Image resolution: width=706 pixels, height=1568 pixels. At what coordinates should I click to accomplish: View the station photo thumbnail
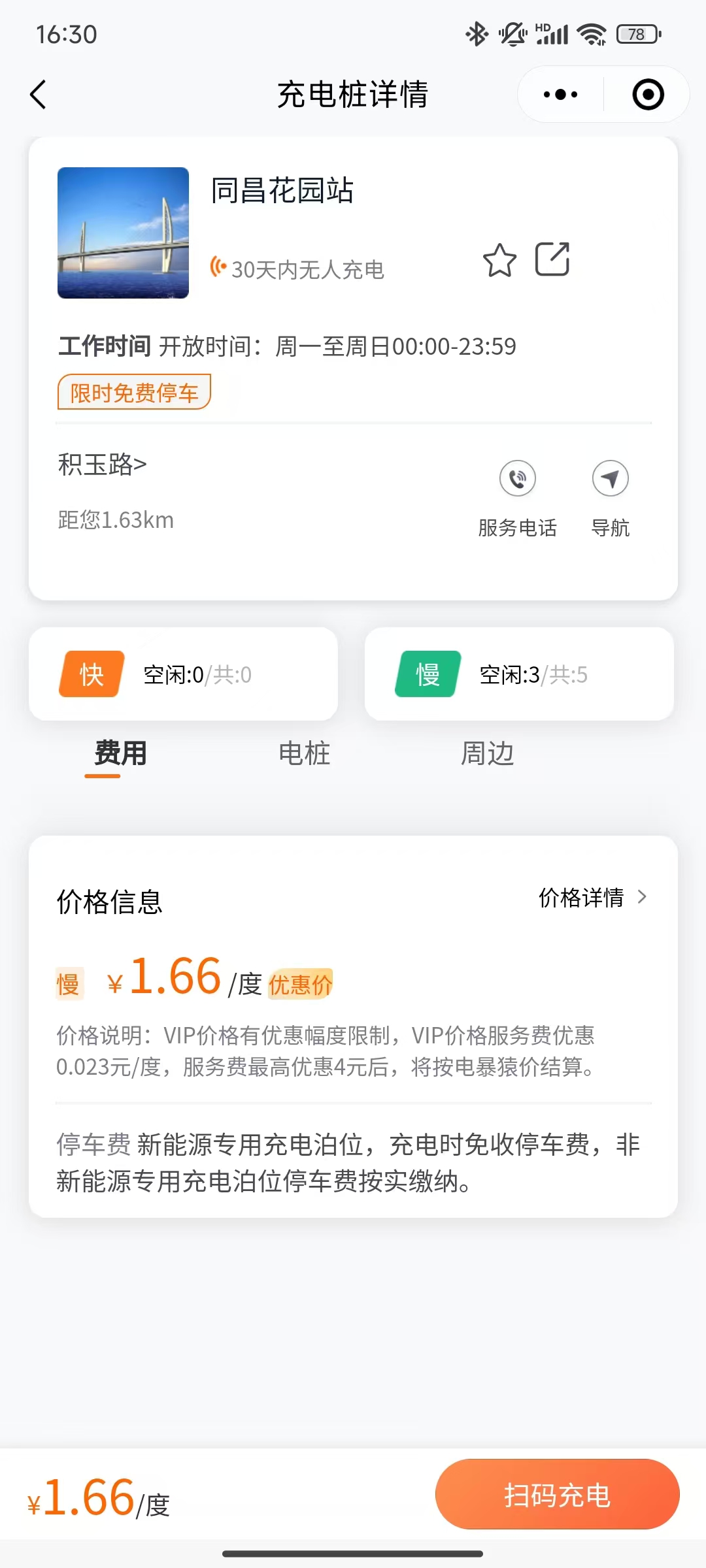[x=124, y=233]
